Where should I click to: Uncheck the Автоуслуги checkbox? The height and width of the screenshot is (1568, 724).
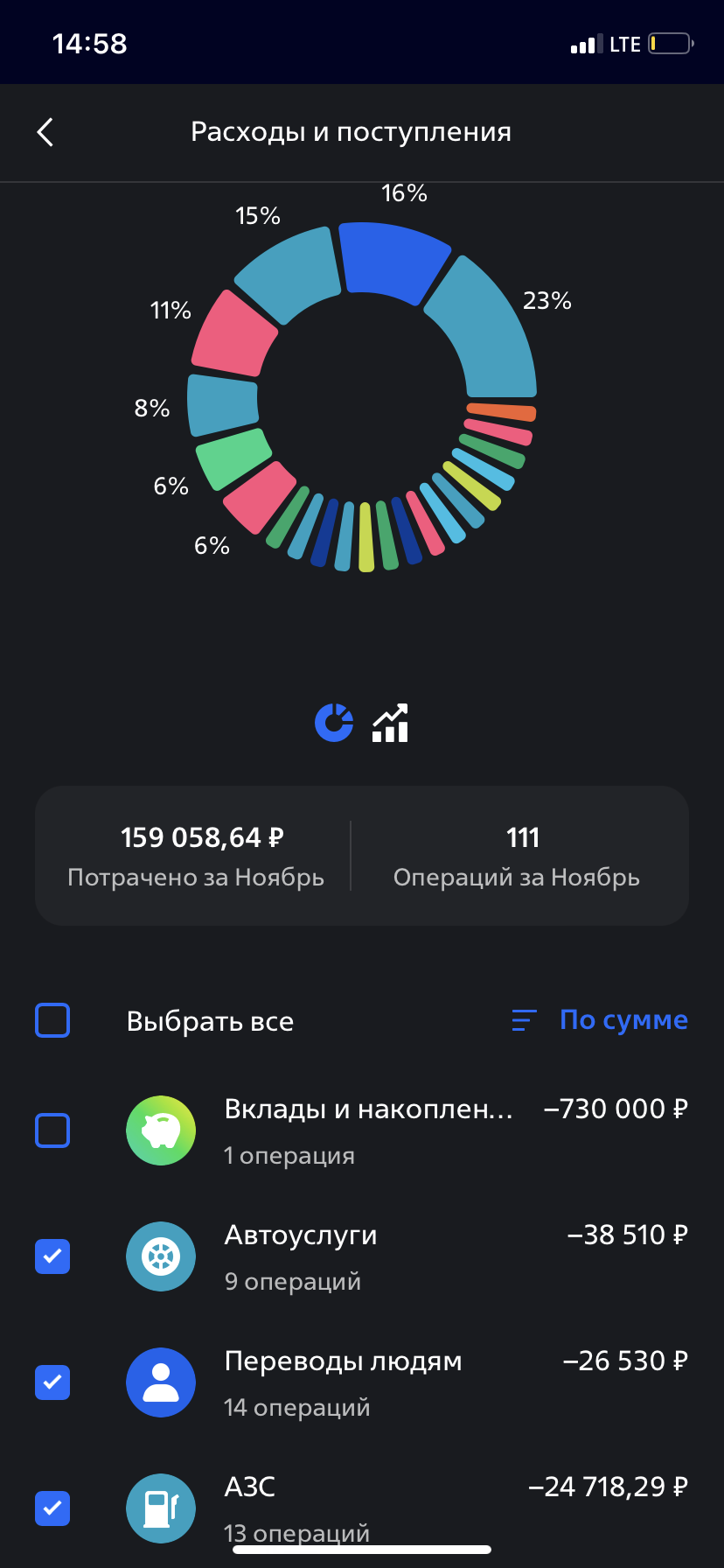coord(52,1256)
